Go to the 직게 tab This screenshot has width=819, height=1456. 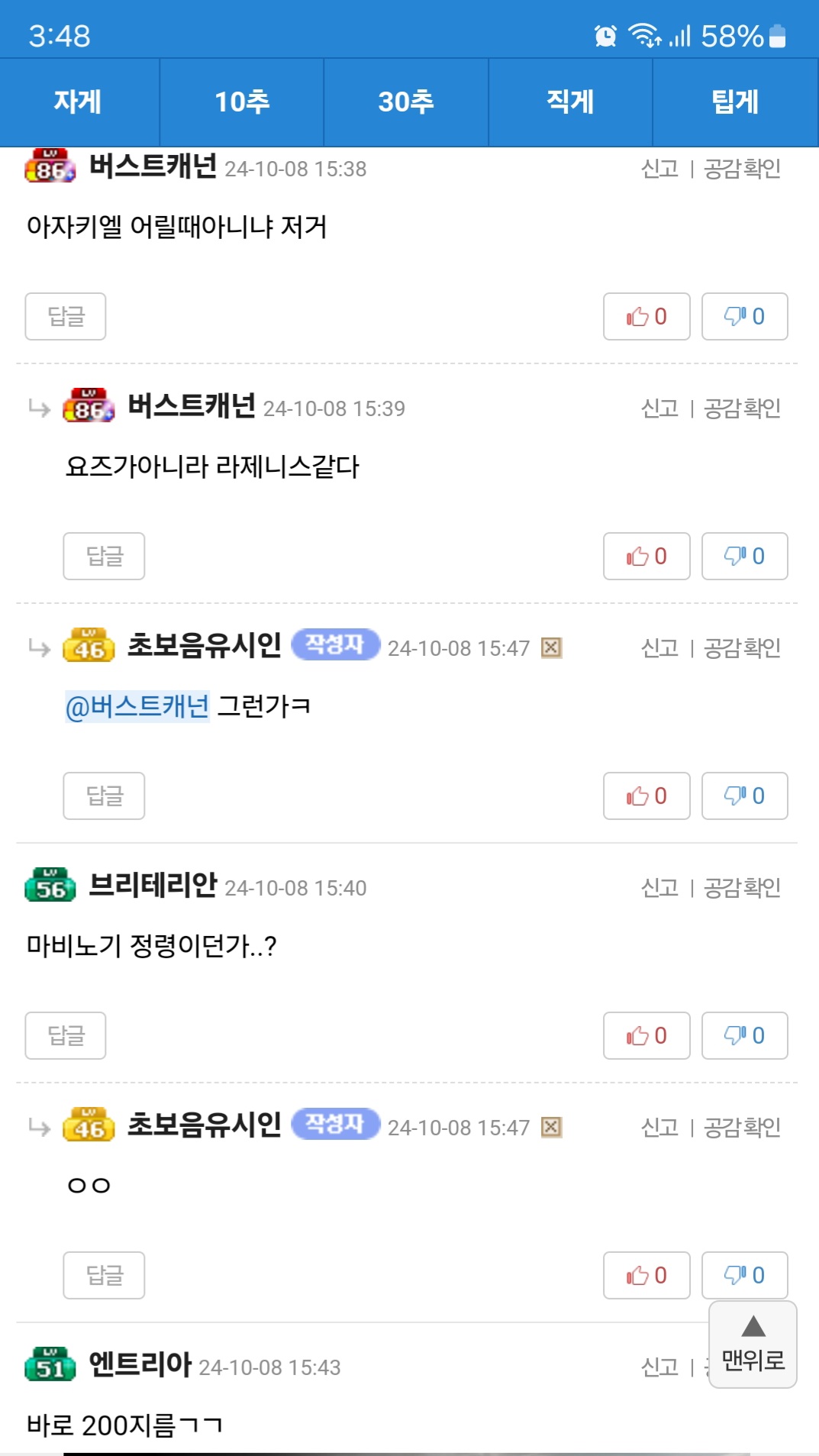[x=570, y=102]
